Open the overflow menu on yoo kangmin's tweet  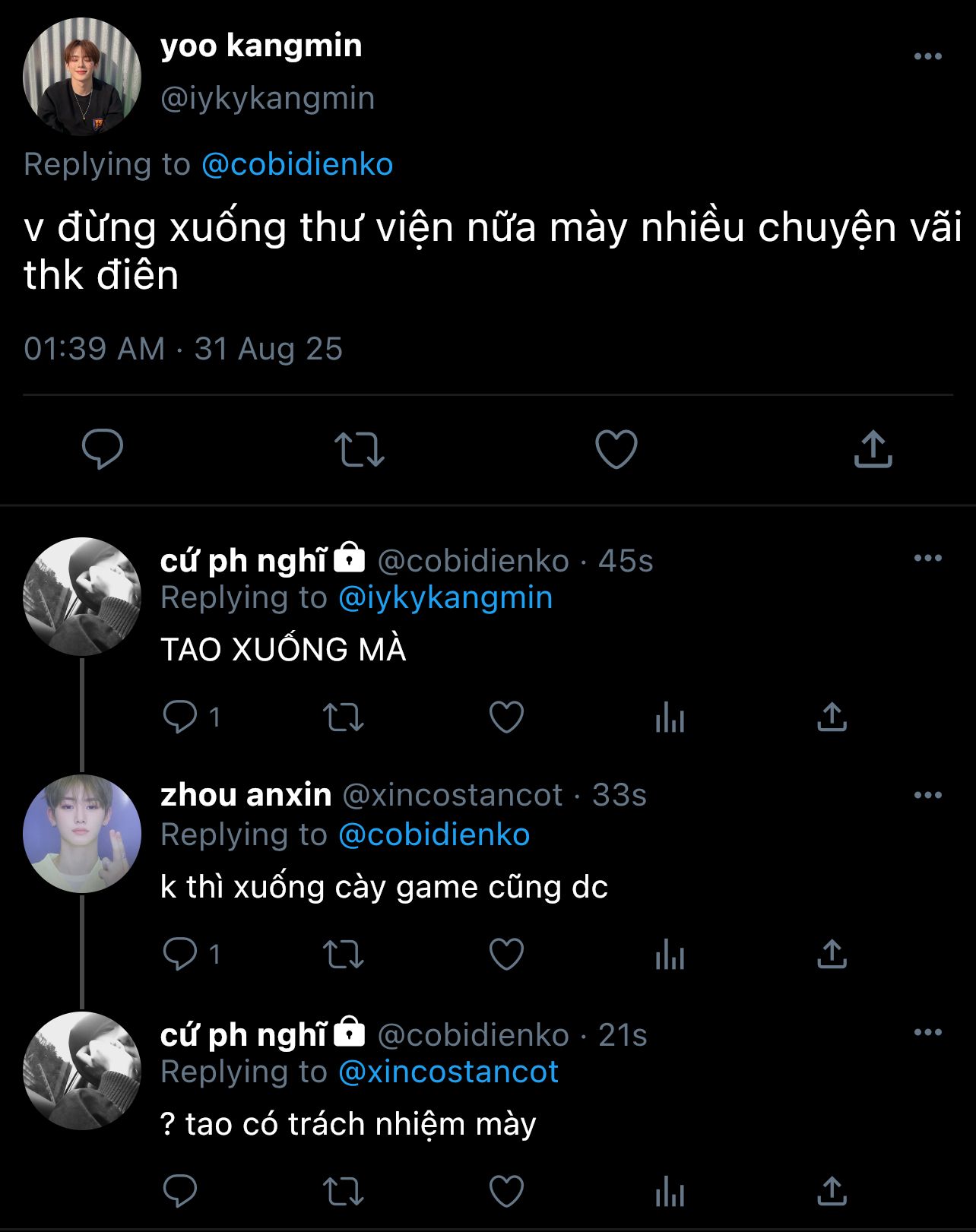[x=927, y=56]
